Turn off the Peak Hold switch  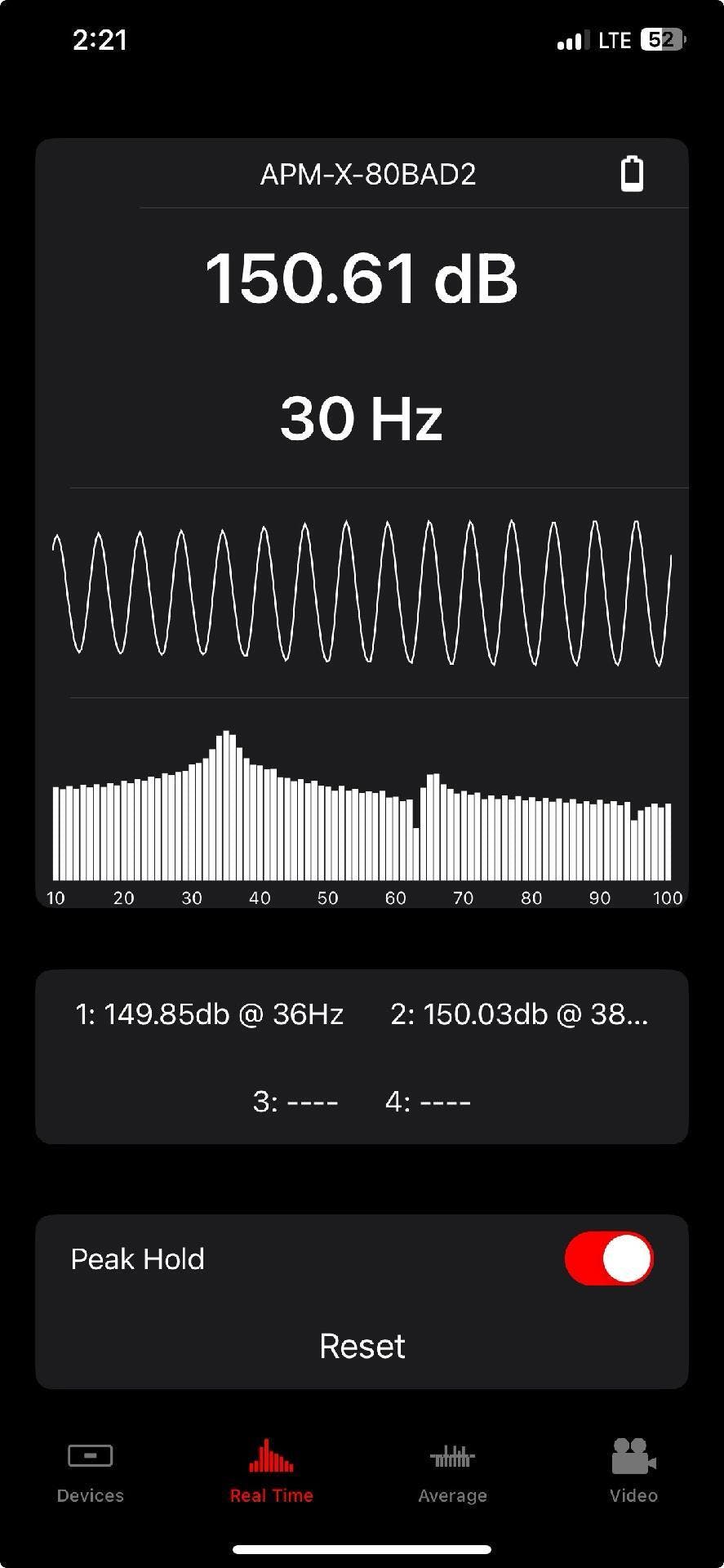(609, 1258)
